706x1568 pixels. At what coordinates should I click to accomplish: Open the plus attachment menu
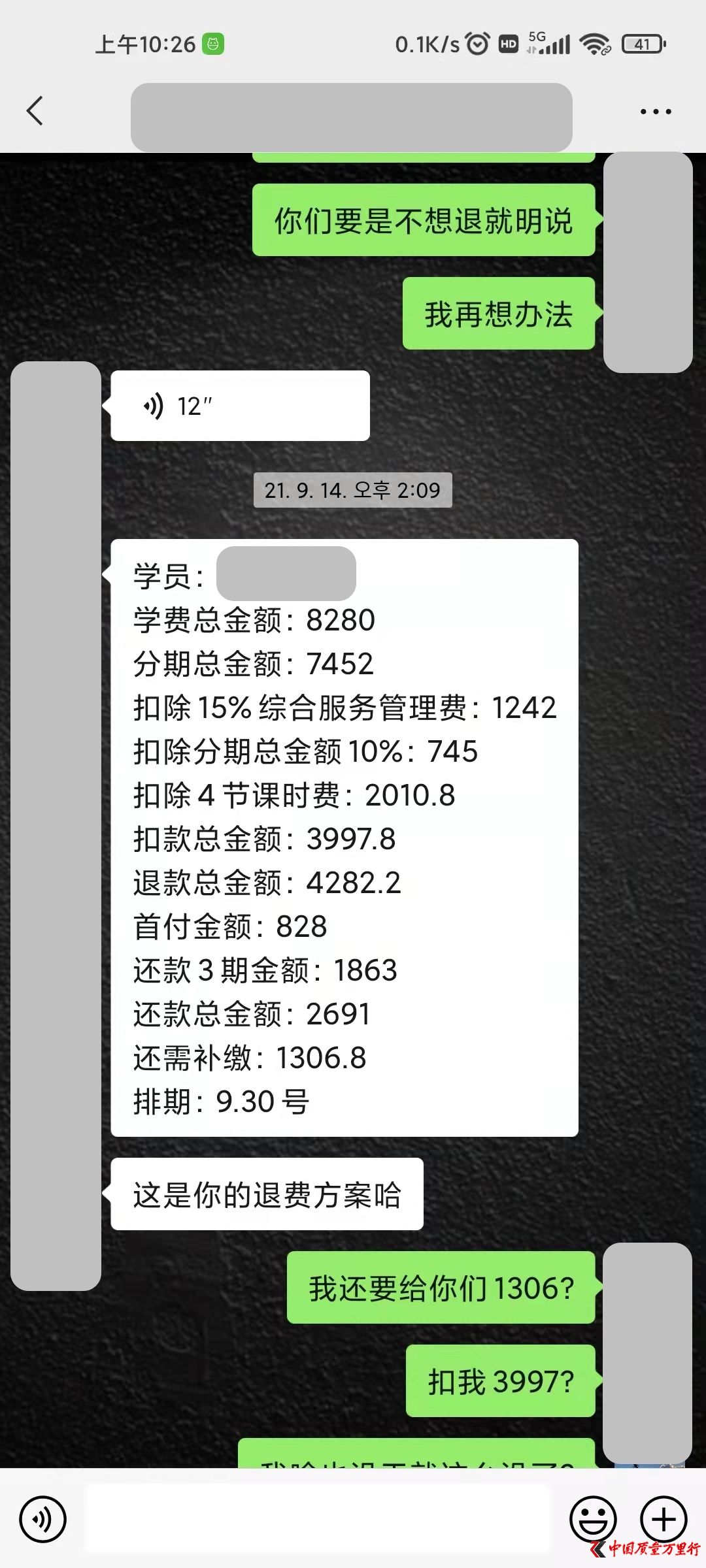(663, 1519)
